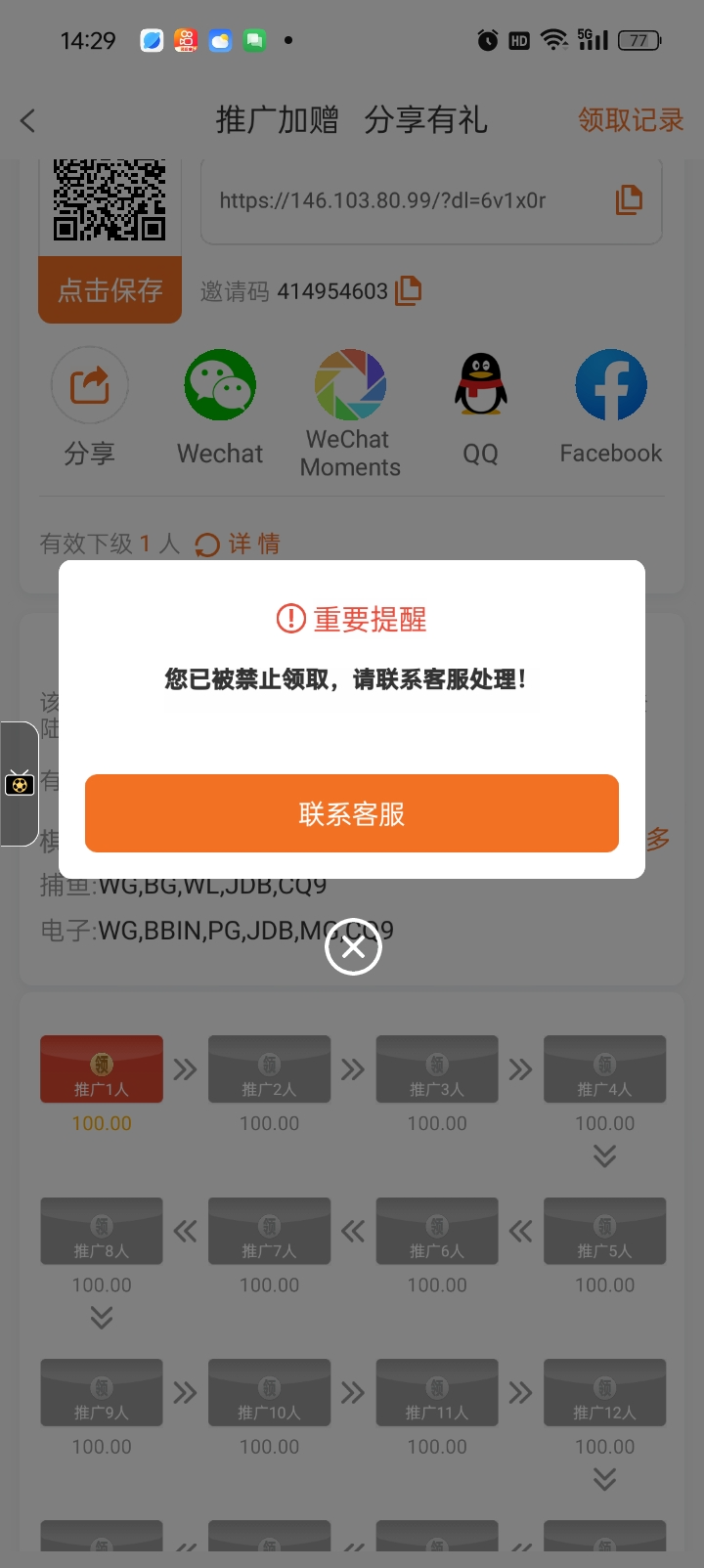Refresh the 有效下级 count

tap(207, 544)
